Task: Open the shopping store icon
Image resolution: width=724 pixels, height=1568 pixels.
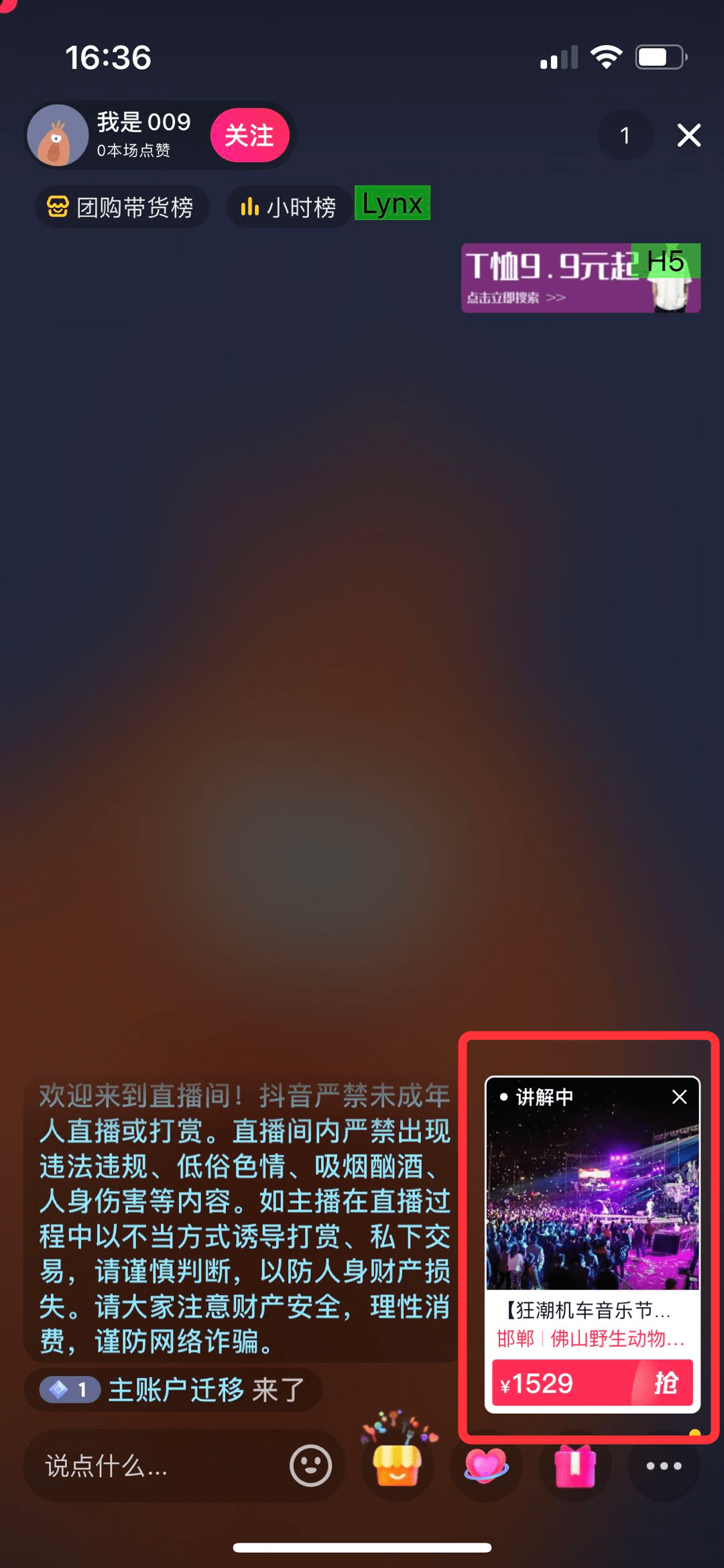Action: tap(398, 1465)
